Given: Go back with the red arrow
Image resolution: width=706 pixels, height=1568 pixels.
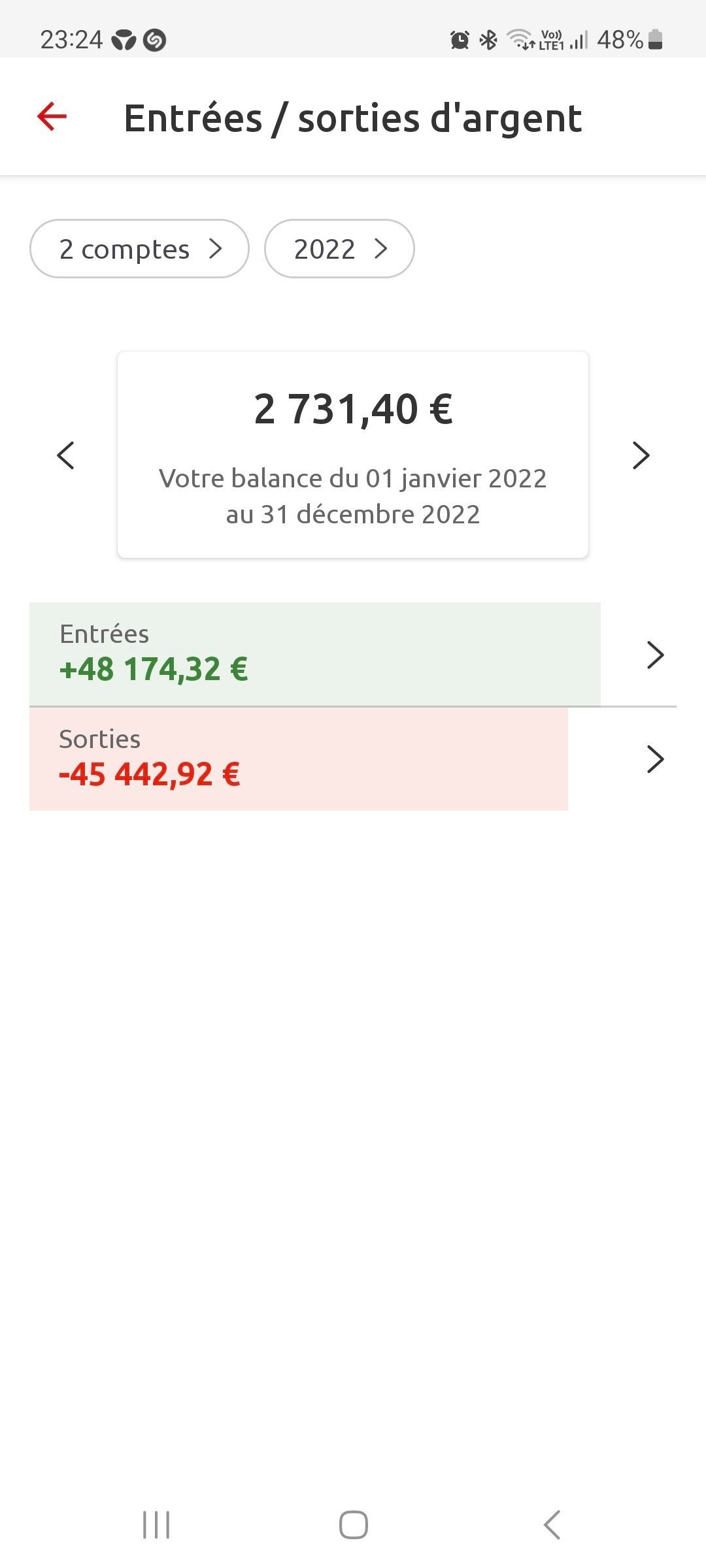Looking at the screenshot, I should pyautogui.click(x=52, y=118).
